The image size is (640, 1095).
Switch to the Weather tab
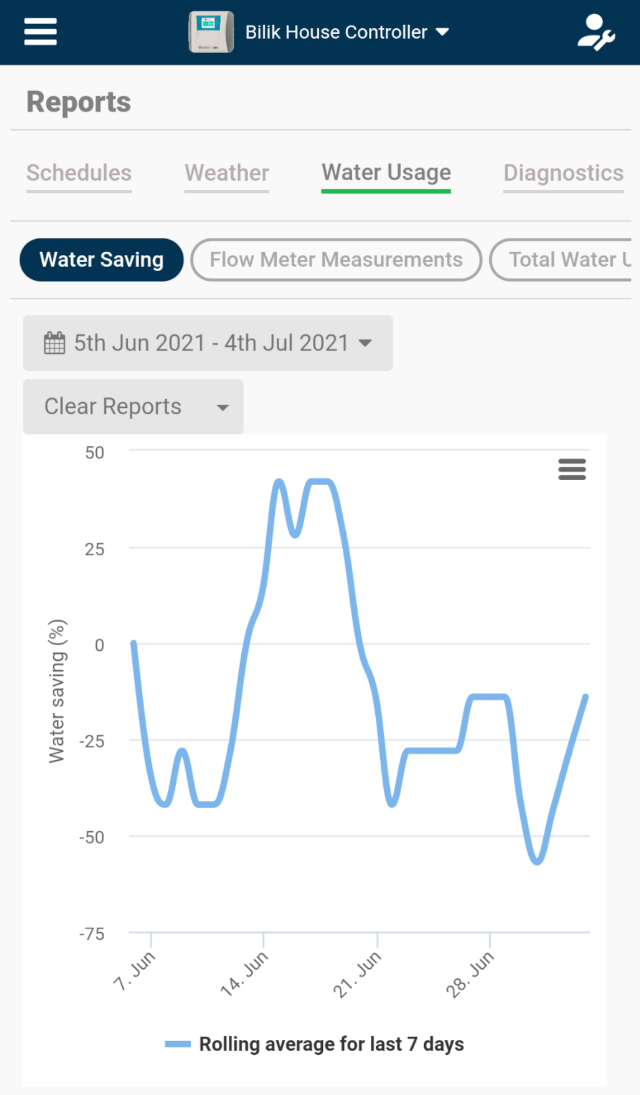point(226,172)
